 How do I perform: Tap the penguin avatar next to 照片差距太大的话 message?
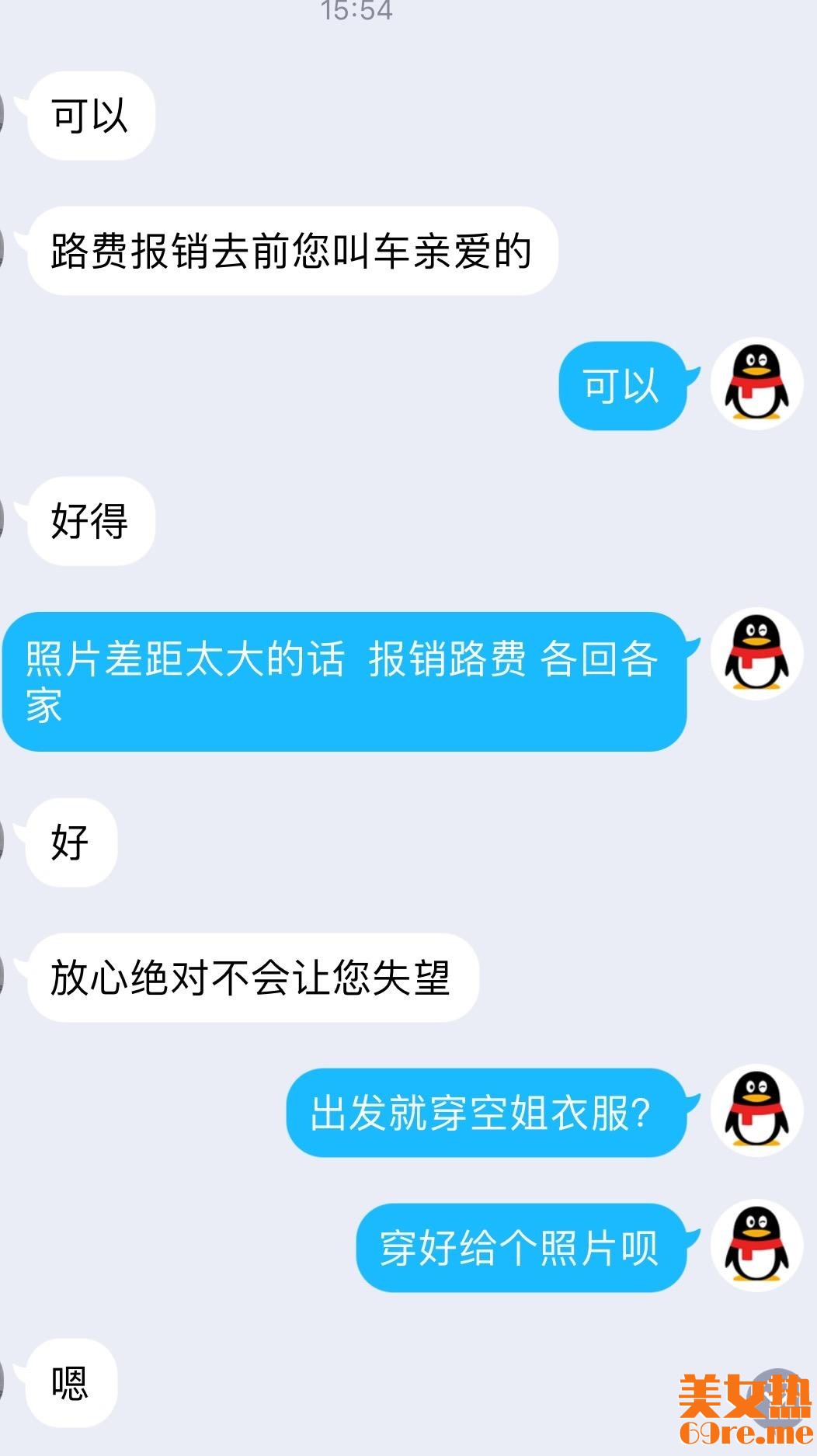coord(756,653)
